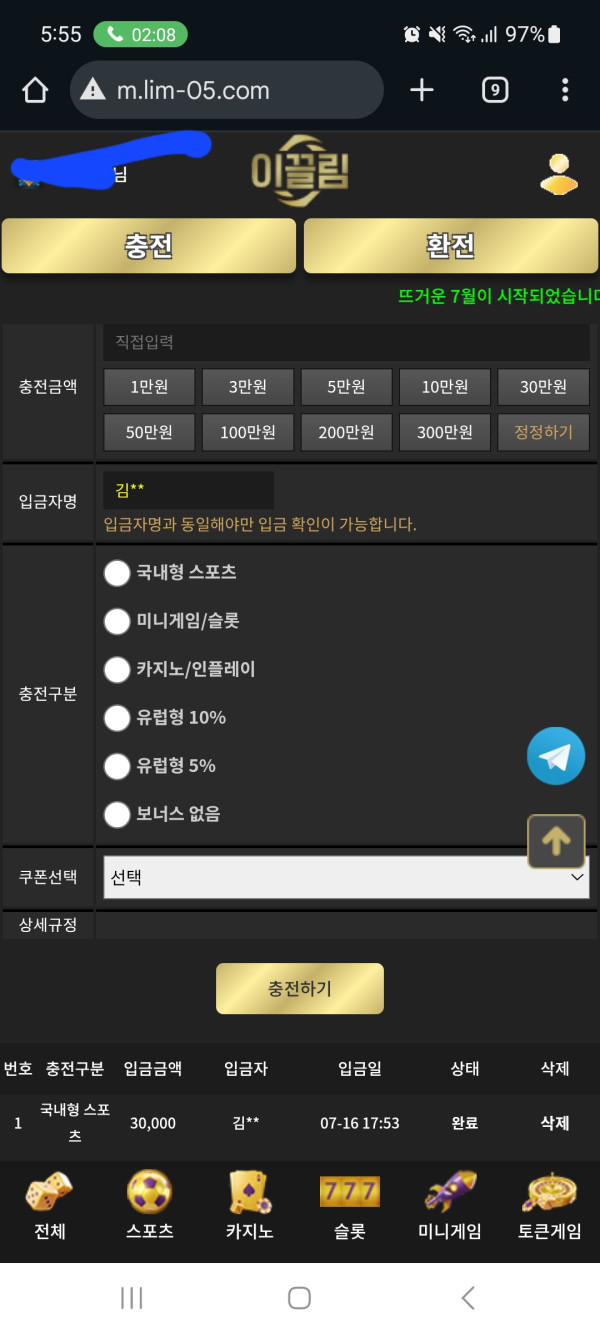Open the user profile icon
Screen dimensions: 600x1333
point(558,173)
